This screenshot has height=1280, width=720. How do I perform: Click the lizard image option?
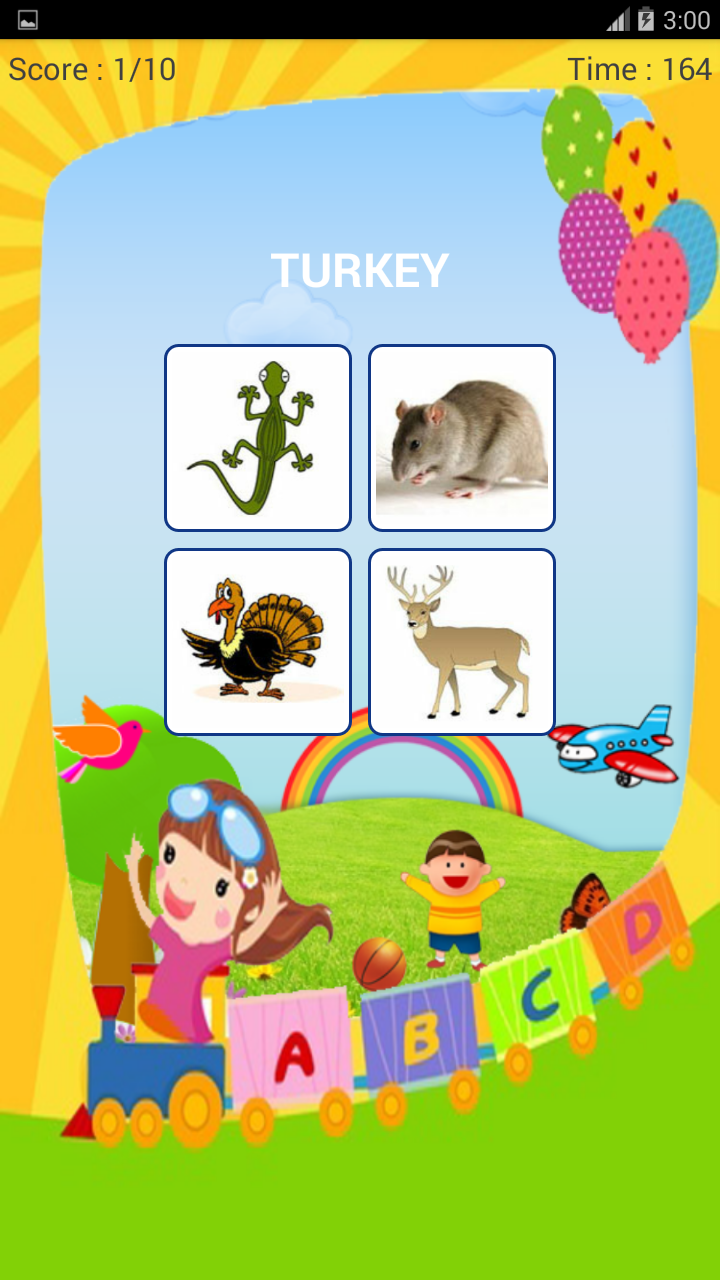tap(257, 436)
